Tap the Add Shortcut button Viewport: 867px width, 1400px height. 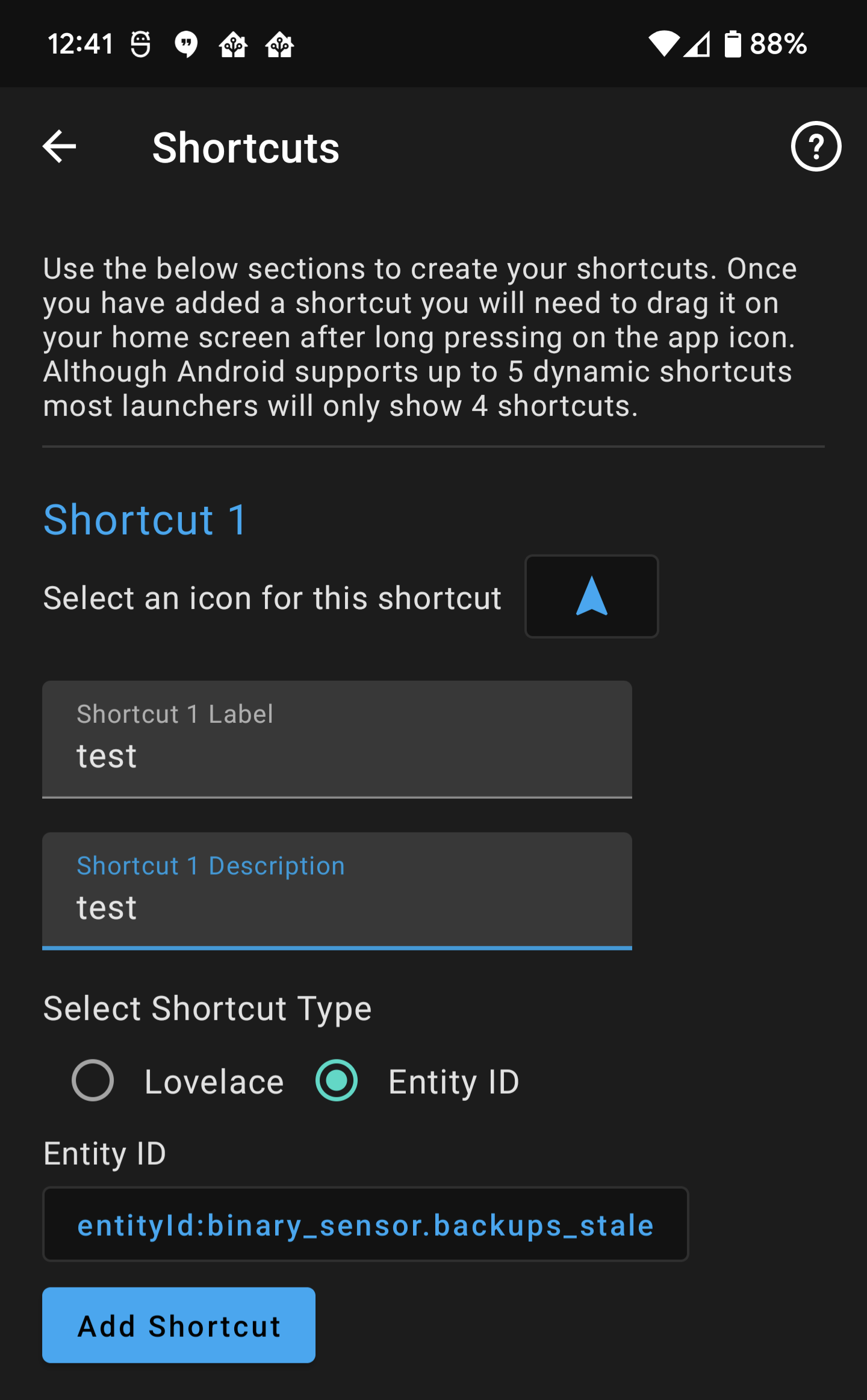[179, 1325]
